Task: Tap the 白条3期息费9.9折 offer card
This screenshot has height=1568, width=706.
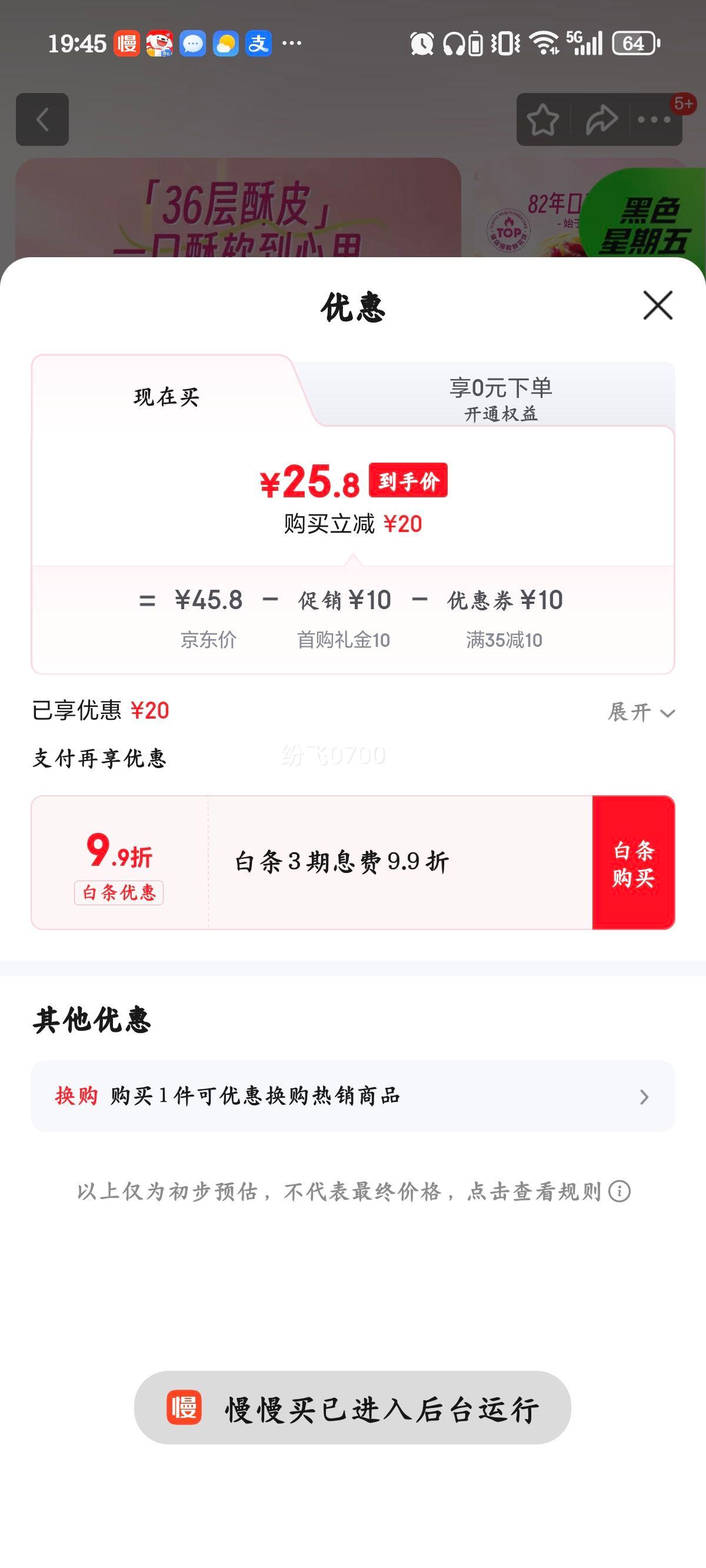Action: click(341, 861)
